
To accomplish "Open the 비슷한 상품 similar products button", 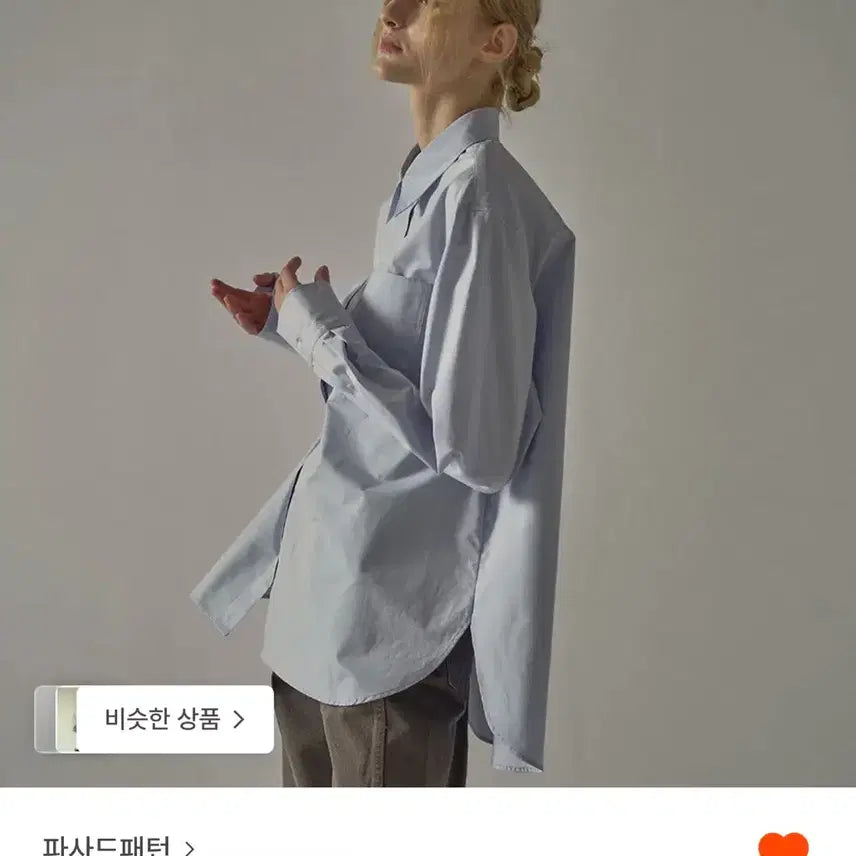I will pyautogui.click(x=174, y=719).
